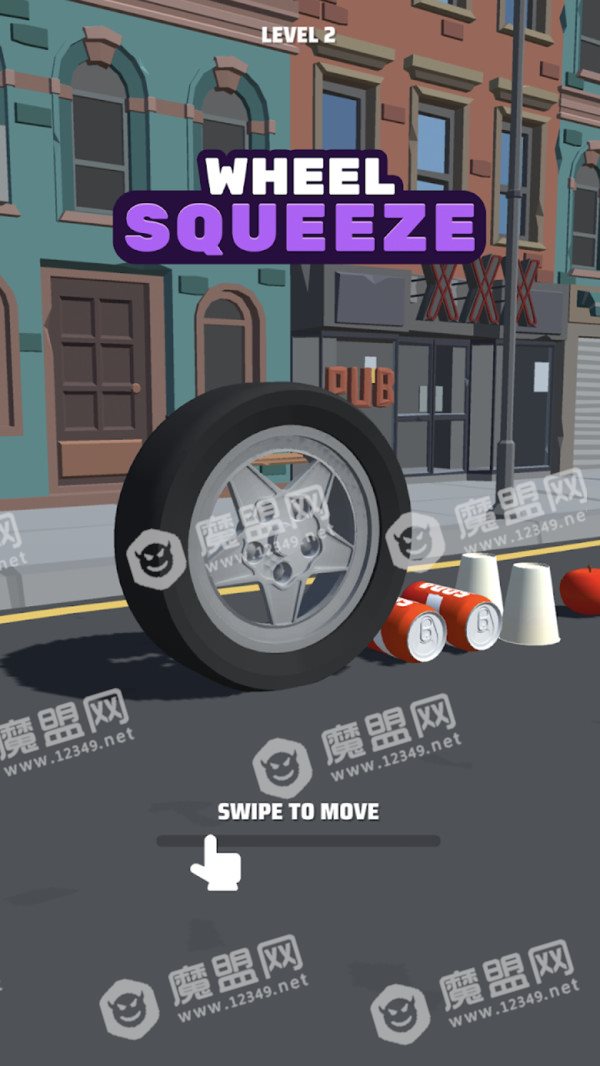Tap the Swipe to Move slider bar
600x1066 pixels.
[x=298, y=840]
